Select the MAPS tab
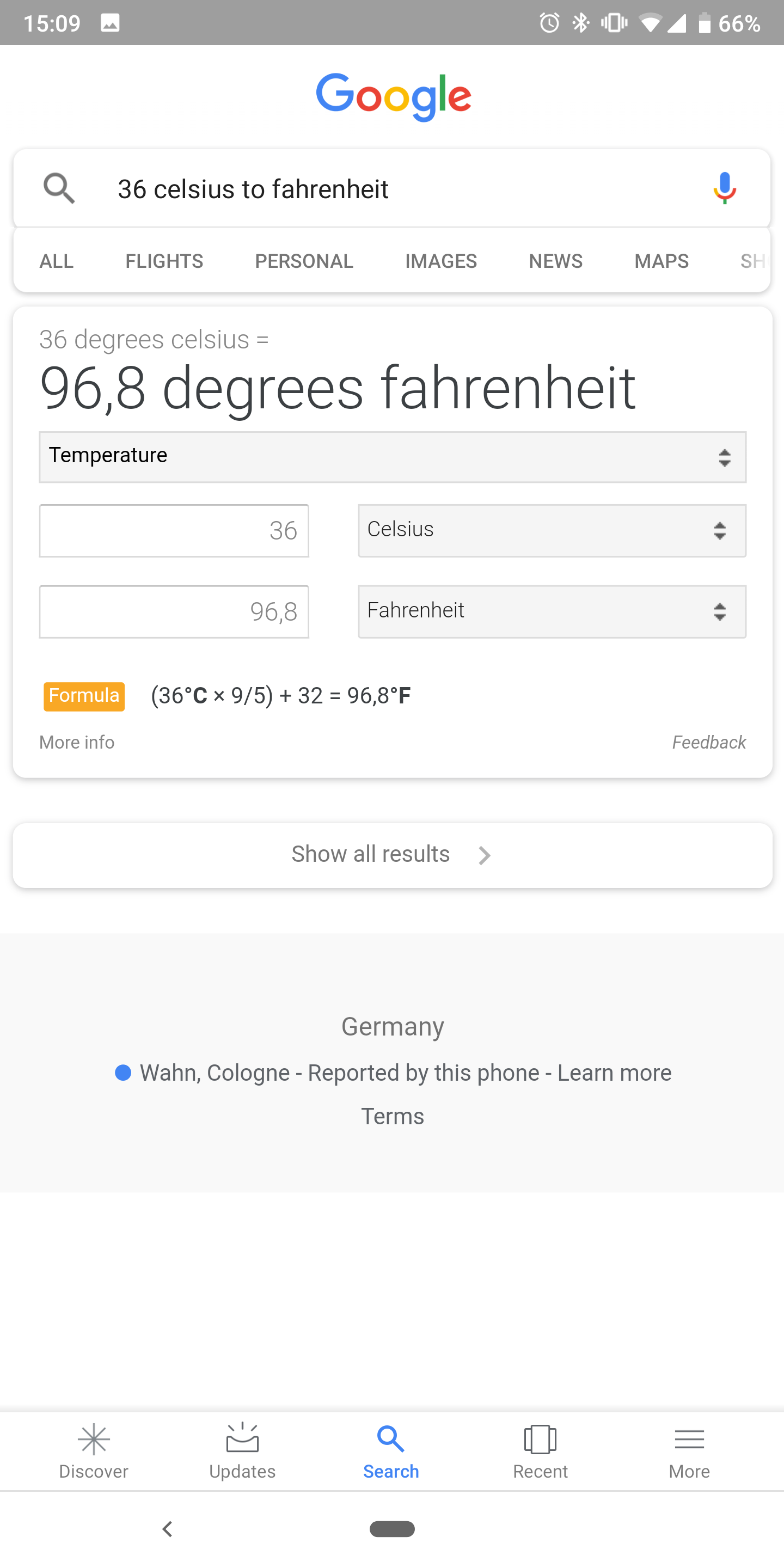784x1568 pixels. click(661, 261)
